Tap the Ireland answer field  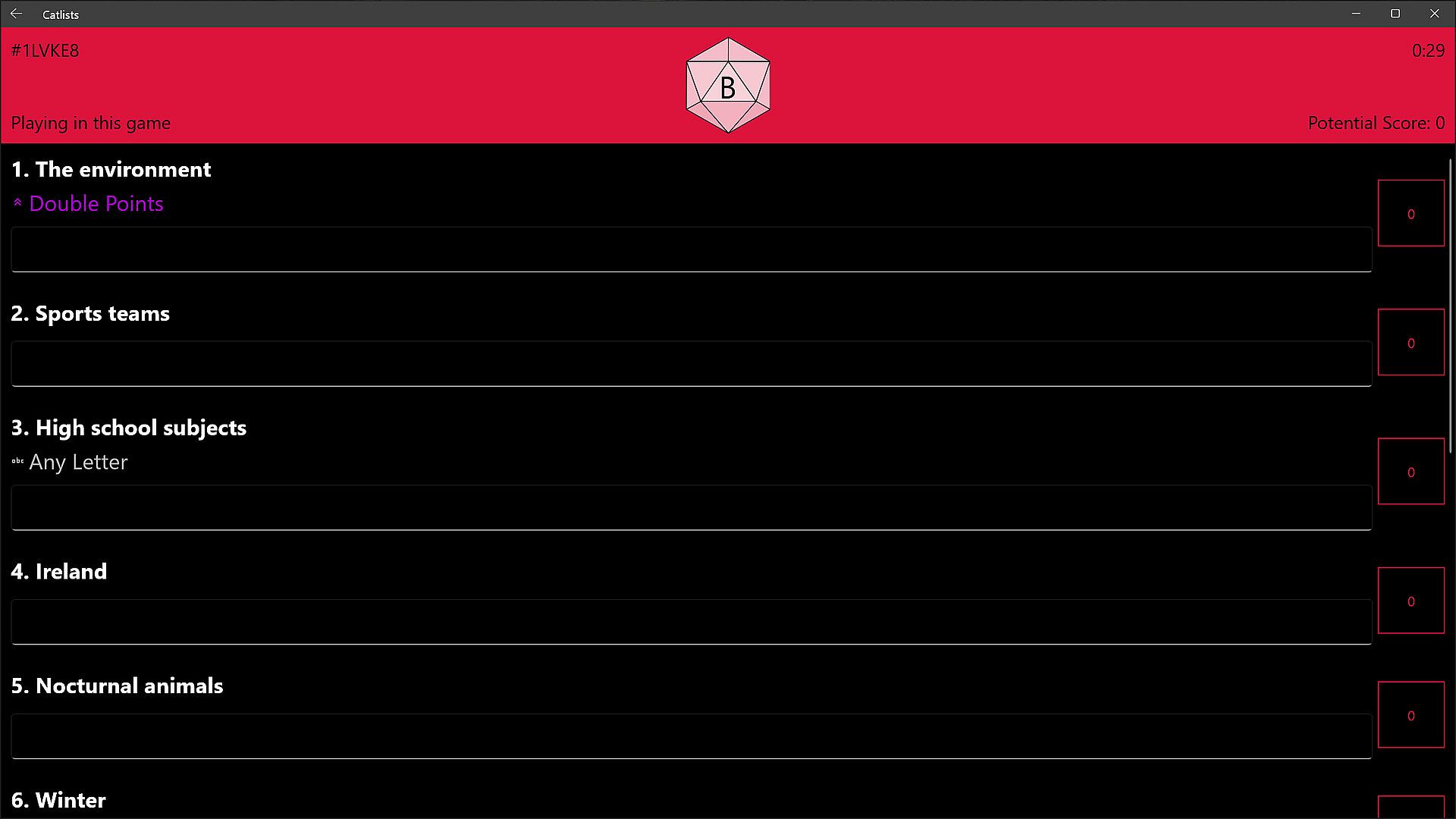[x=690, y=622]
